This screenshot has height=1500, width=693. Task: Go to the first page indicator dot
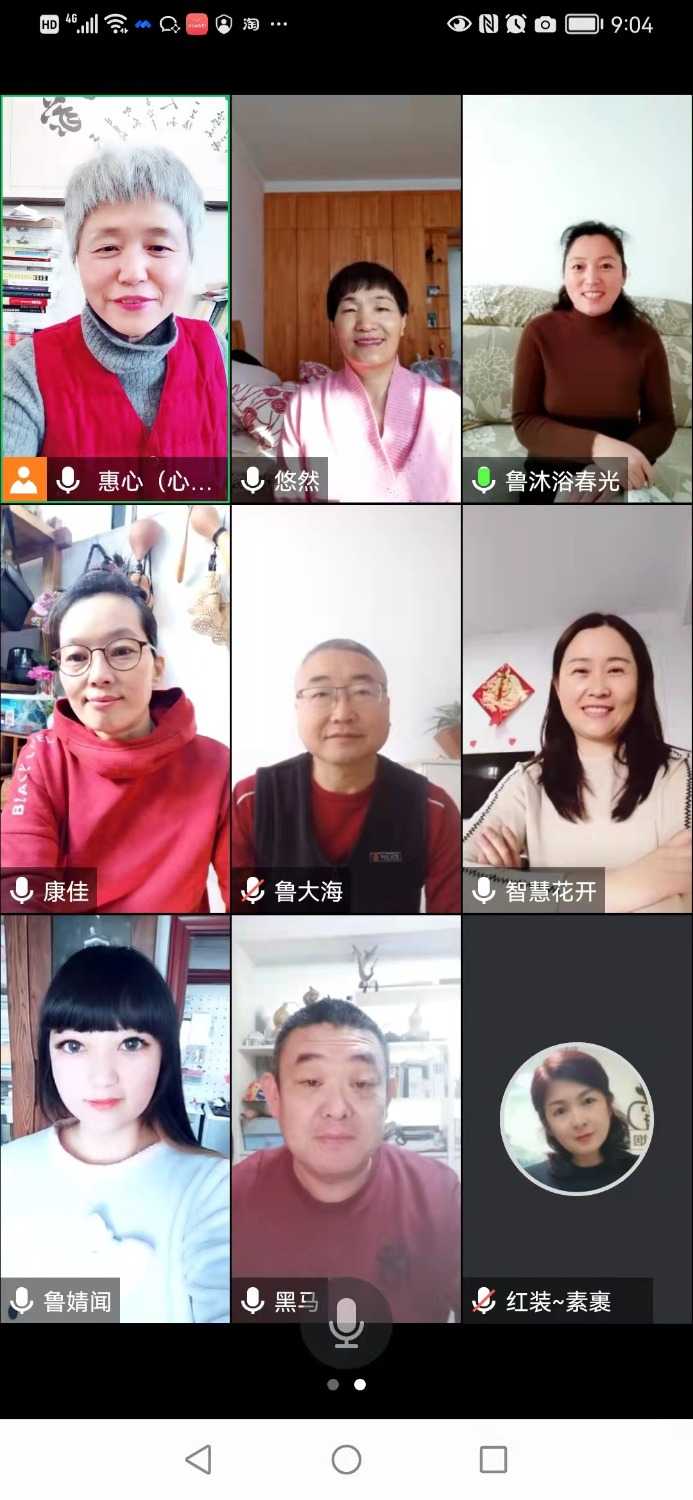click(333, 1385)
